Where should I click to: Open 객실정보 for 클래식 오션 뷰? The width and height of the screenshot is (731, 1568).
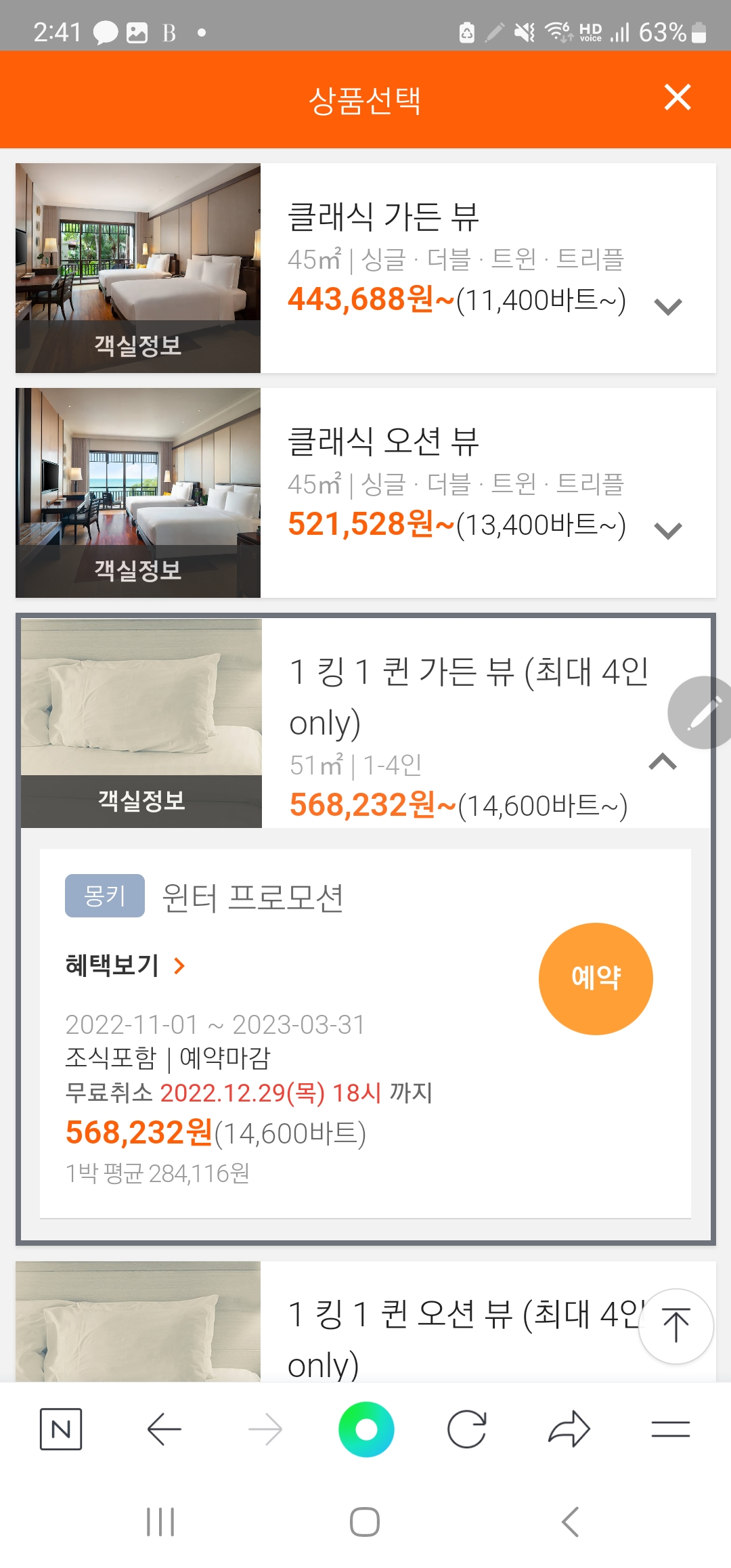138,571
